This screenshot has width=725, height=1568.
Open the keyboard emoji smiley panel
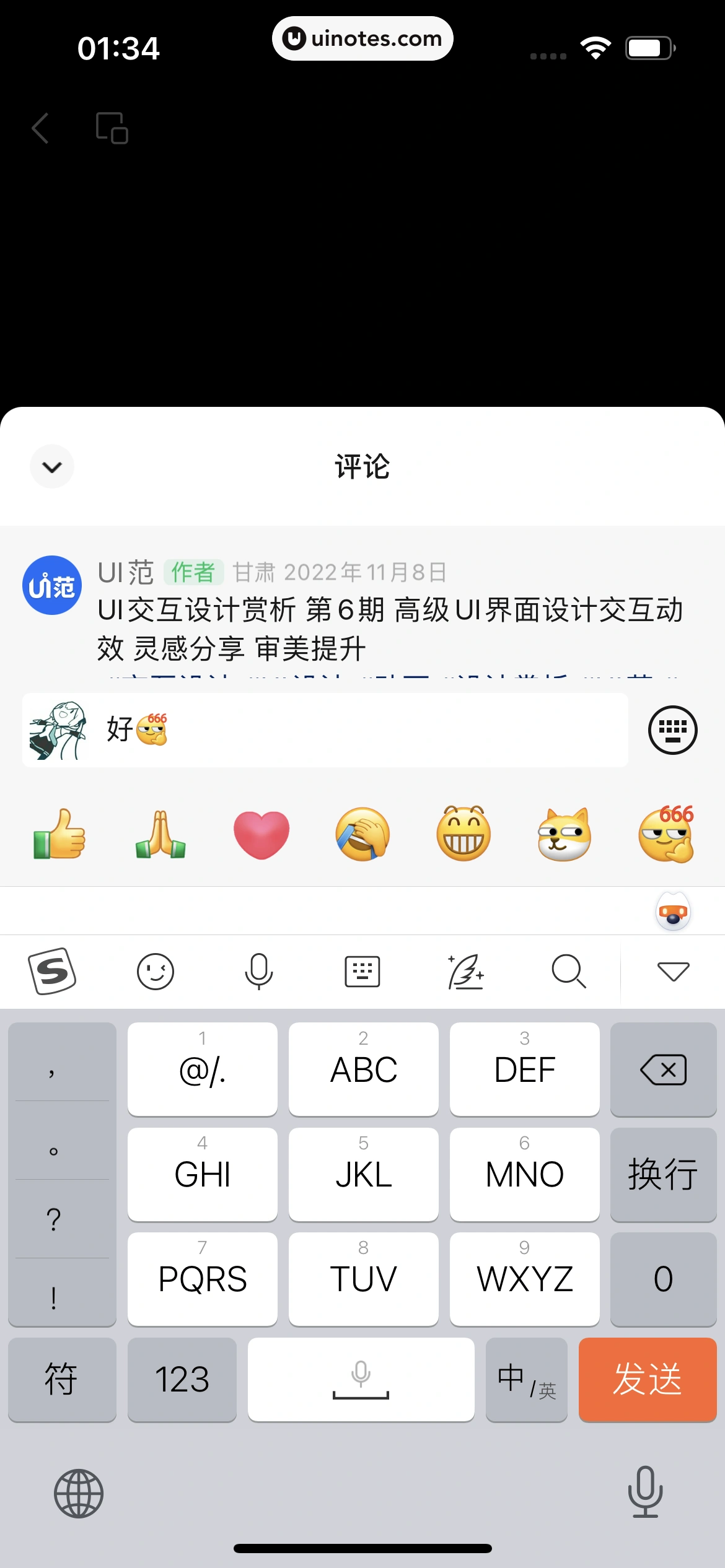point(155,971)
